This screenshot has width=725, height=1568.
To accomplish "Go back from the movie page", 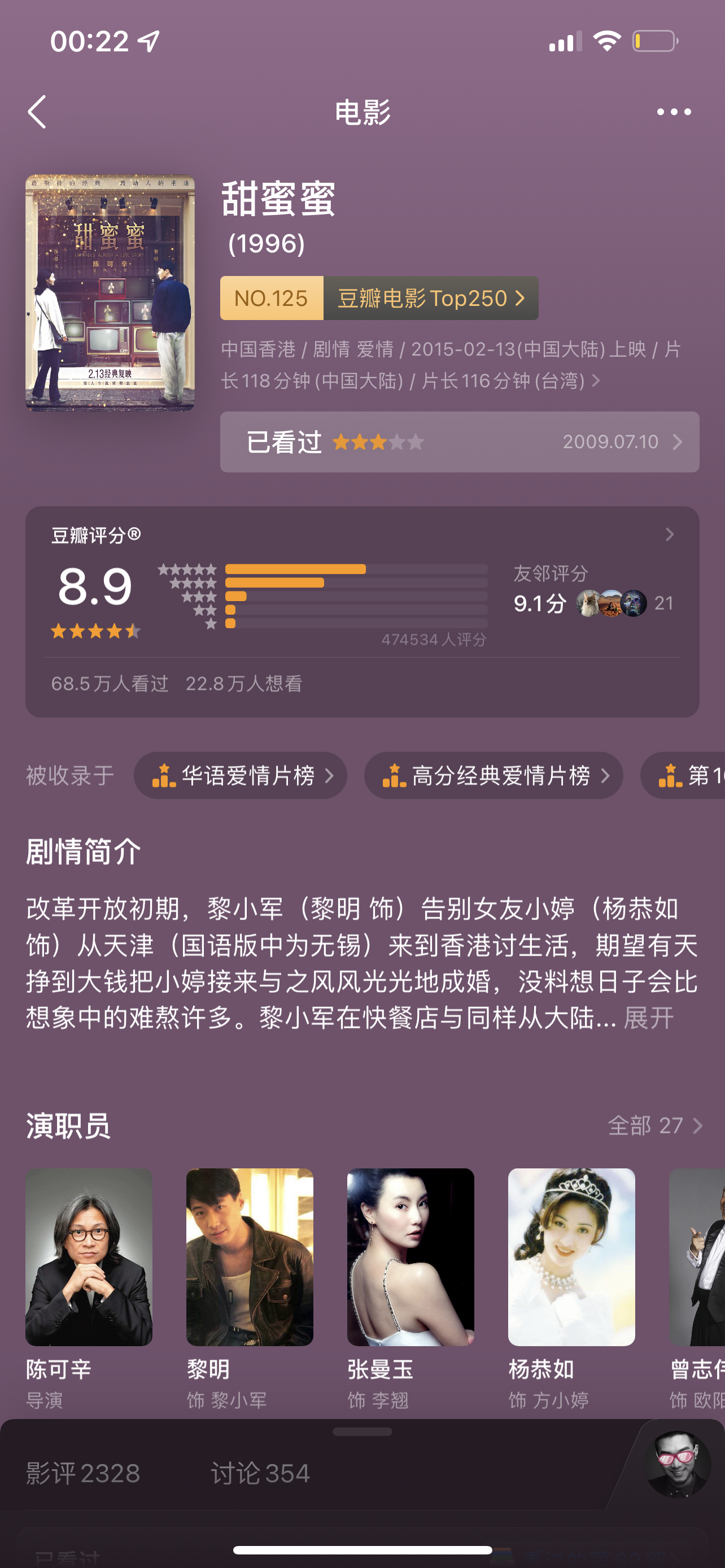I will pos(37,112).
